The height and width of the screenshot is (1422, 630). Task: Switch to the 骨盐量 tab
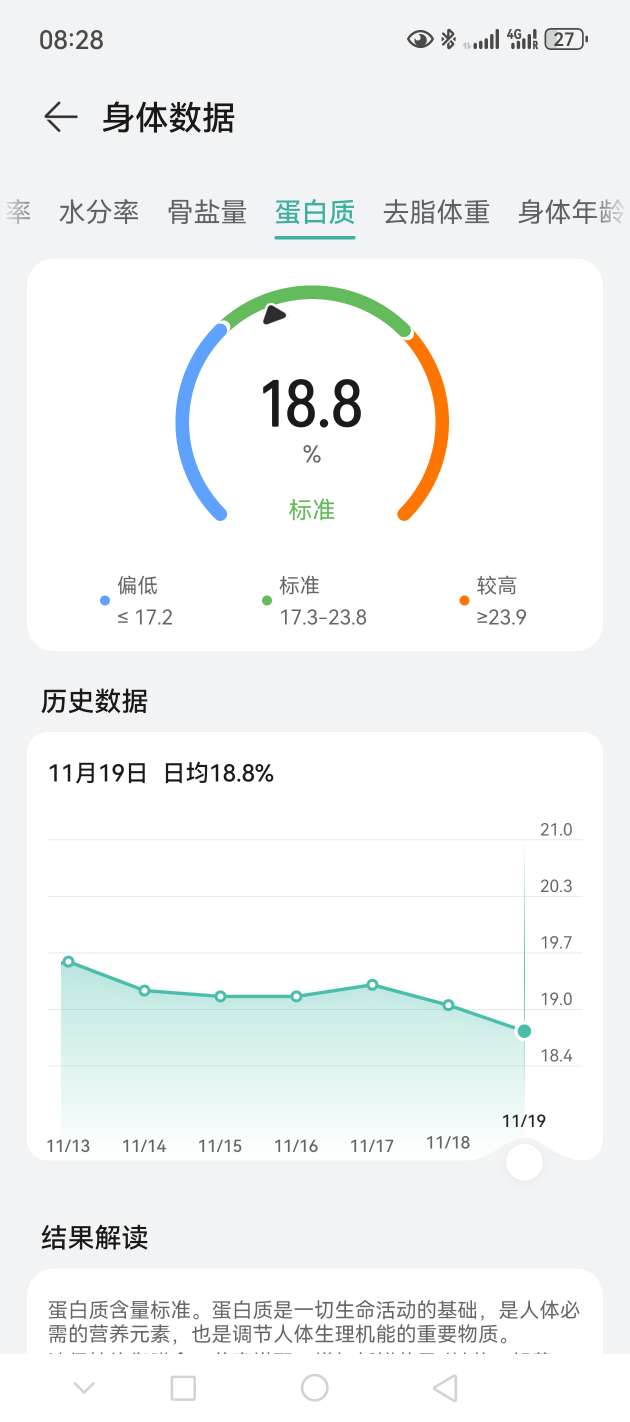point(207,212)
